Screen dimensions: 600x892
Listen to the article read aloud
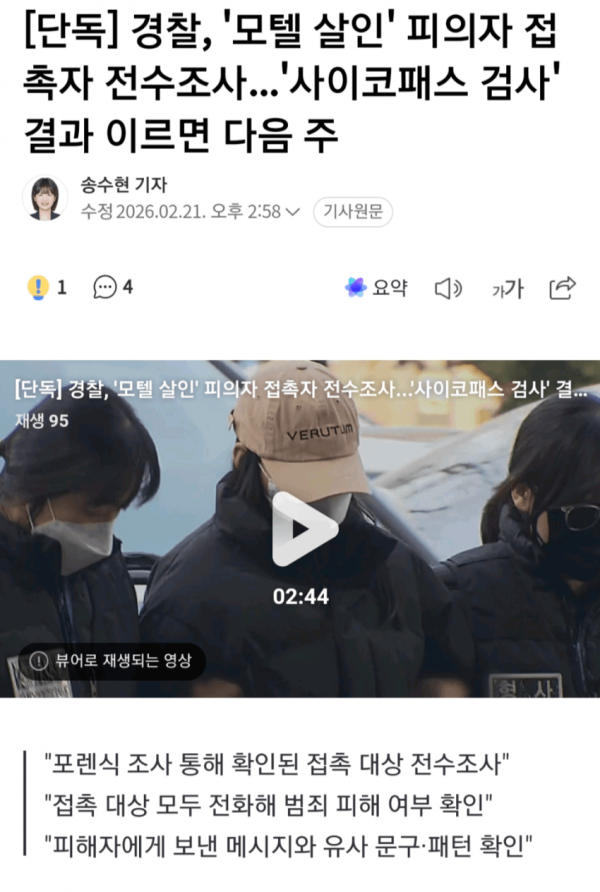tap(447, 289)
